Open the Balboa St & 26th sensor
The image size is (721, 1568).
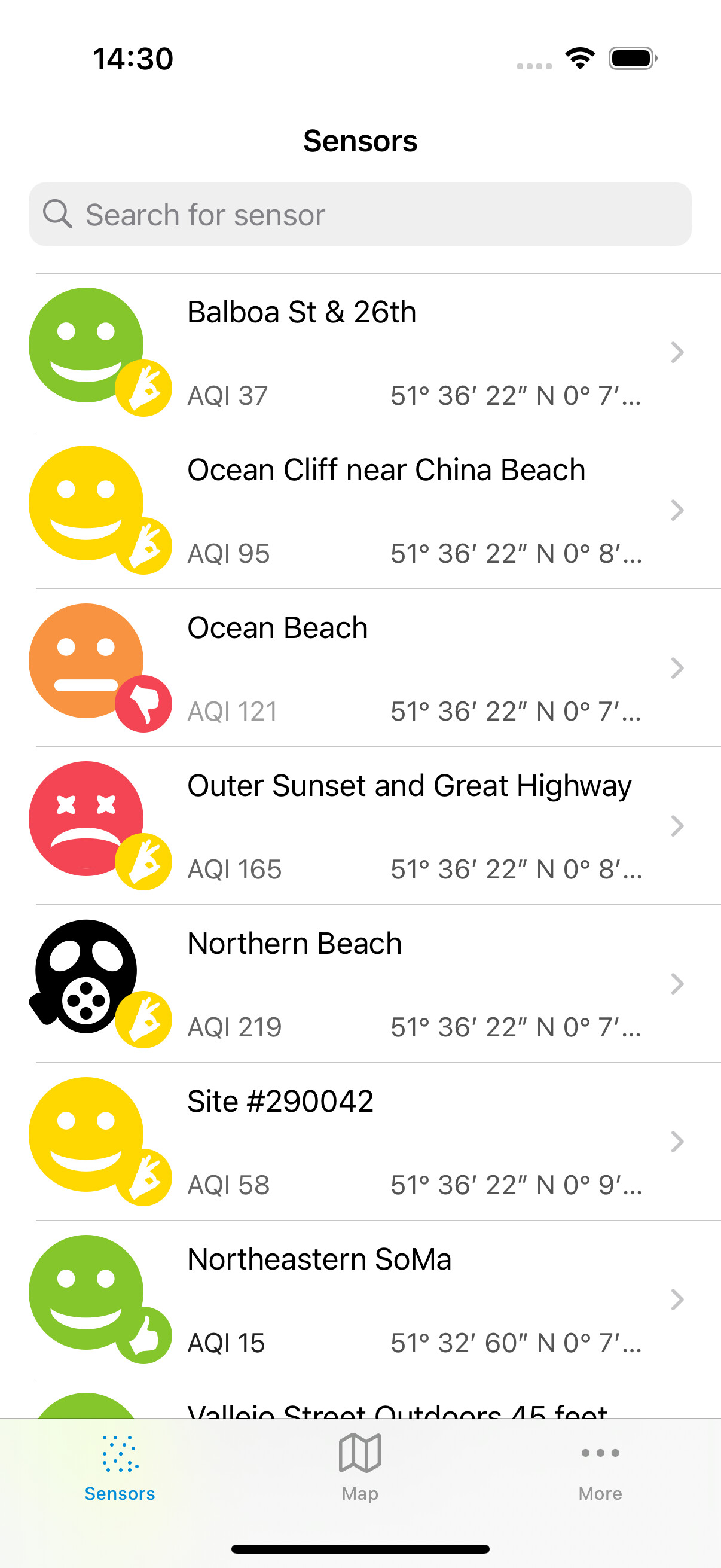click(360, 352)
